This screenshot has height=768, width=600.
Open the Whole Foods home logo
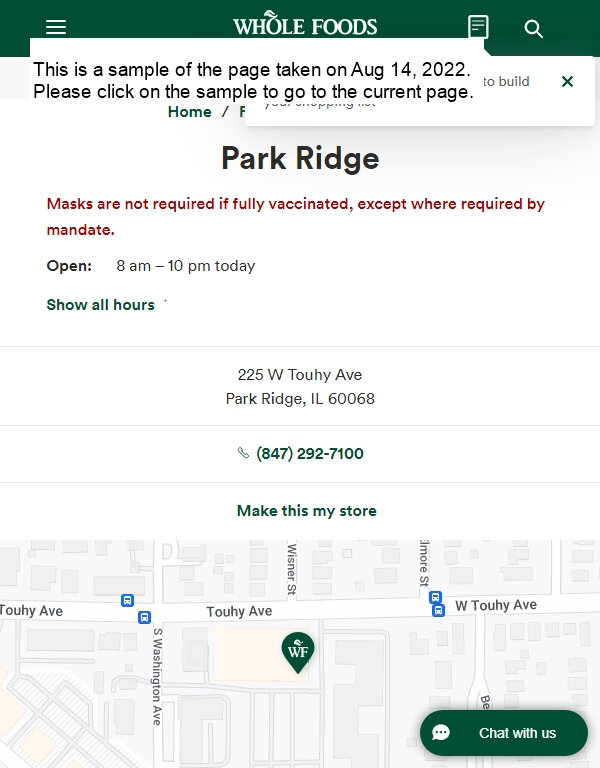point(305,25)
